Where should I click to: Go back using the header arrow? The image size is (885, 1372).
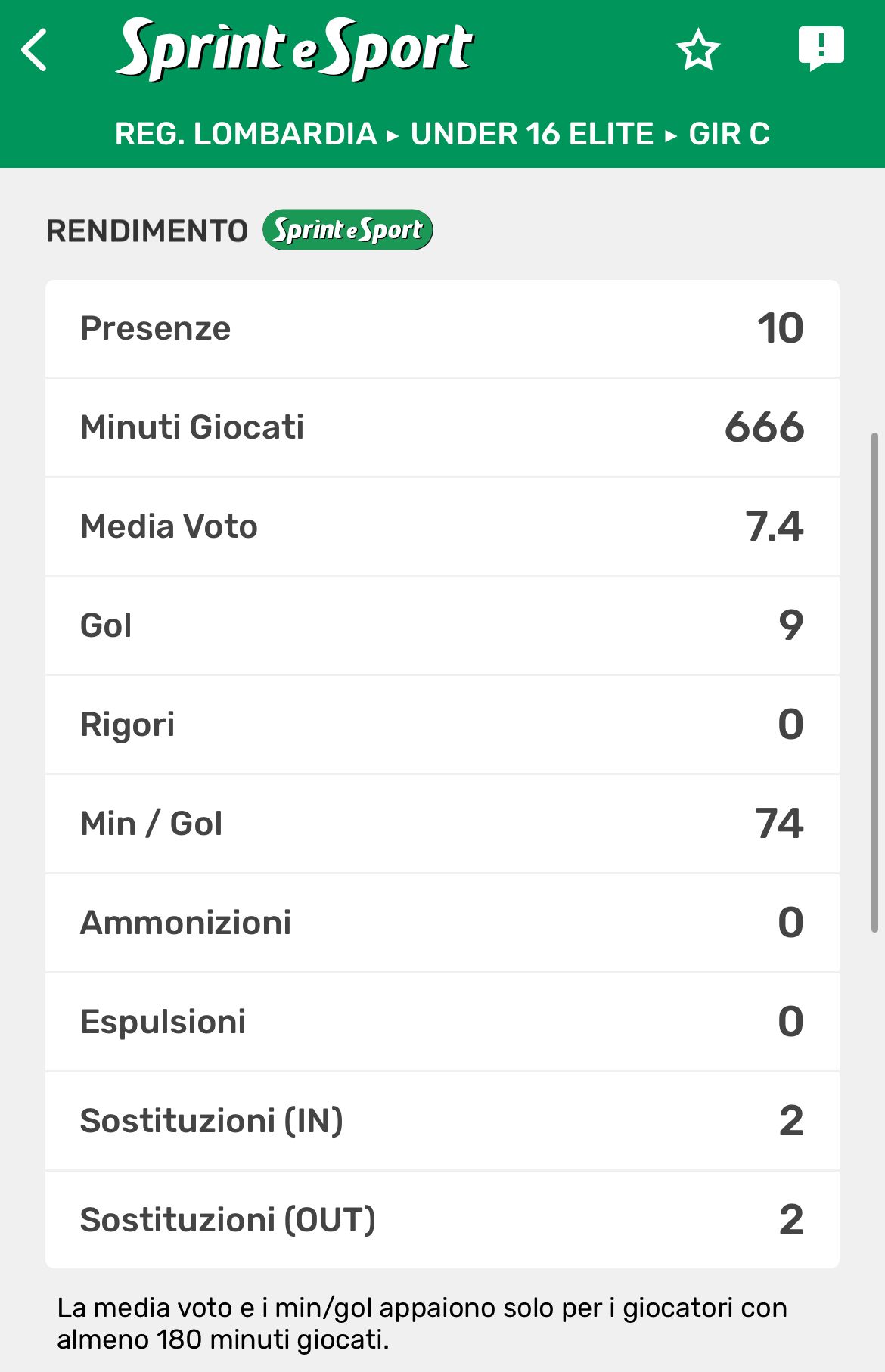pos(35,51)
